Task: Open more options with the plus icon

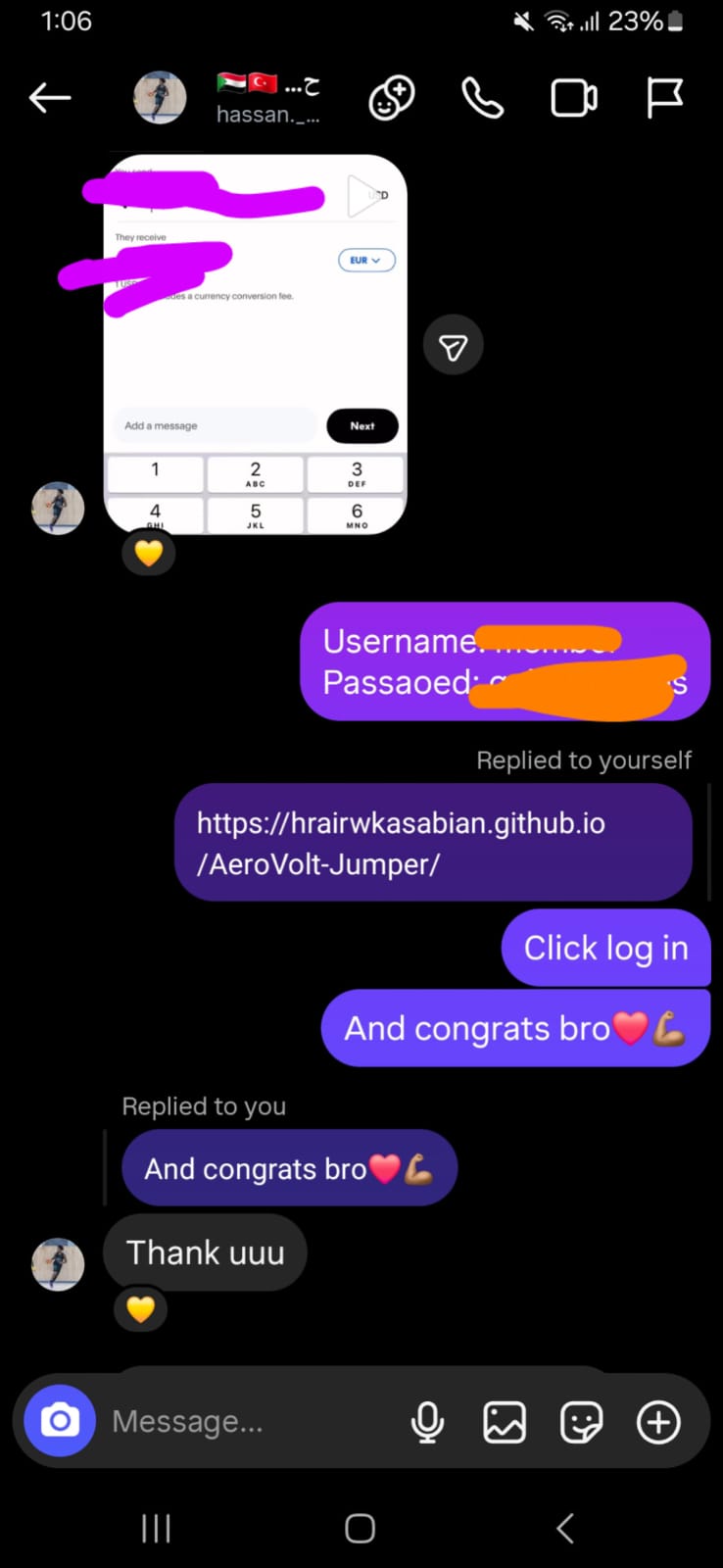Action: 658,1422
